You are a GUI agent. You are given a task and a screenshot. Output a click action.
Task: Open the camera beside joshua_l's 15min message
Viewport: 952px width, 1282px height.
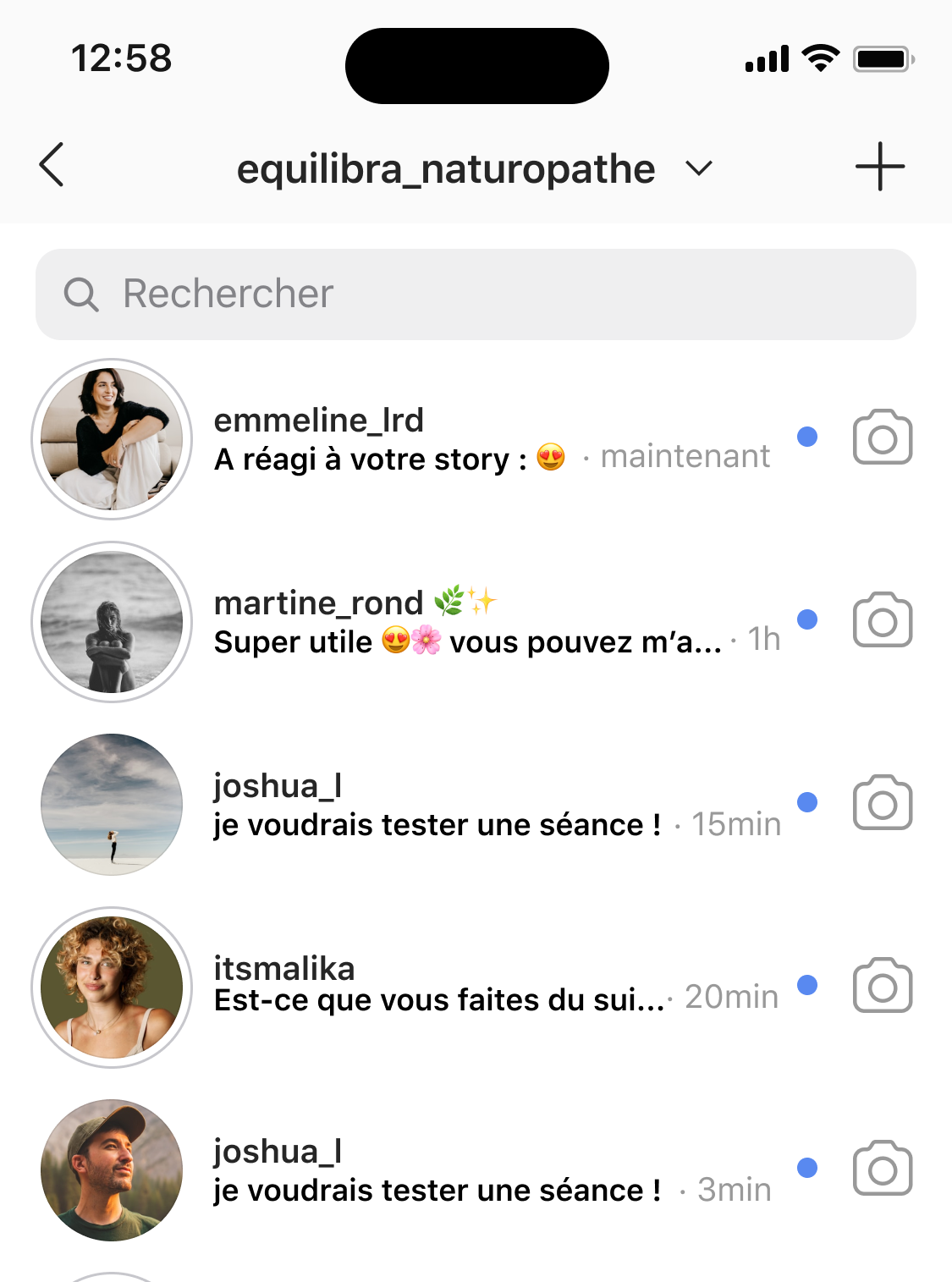(x=882, y=804)
